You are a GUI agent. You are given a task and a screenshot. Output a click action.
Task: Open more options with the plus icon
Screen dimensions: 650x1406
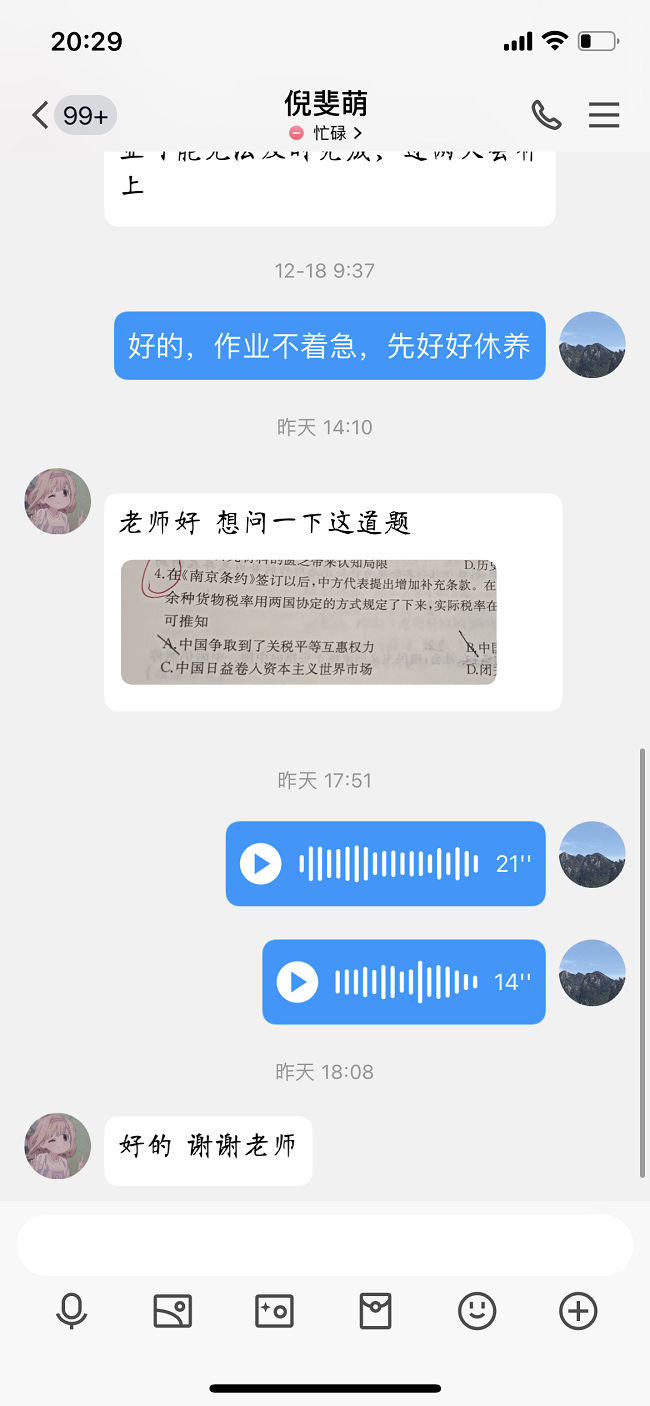point(578,1310)
